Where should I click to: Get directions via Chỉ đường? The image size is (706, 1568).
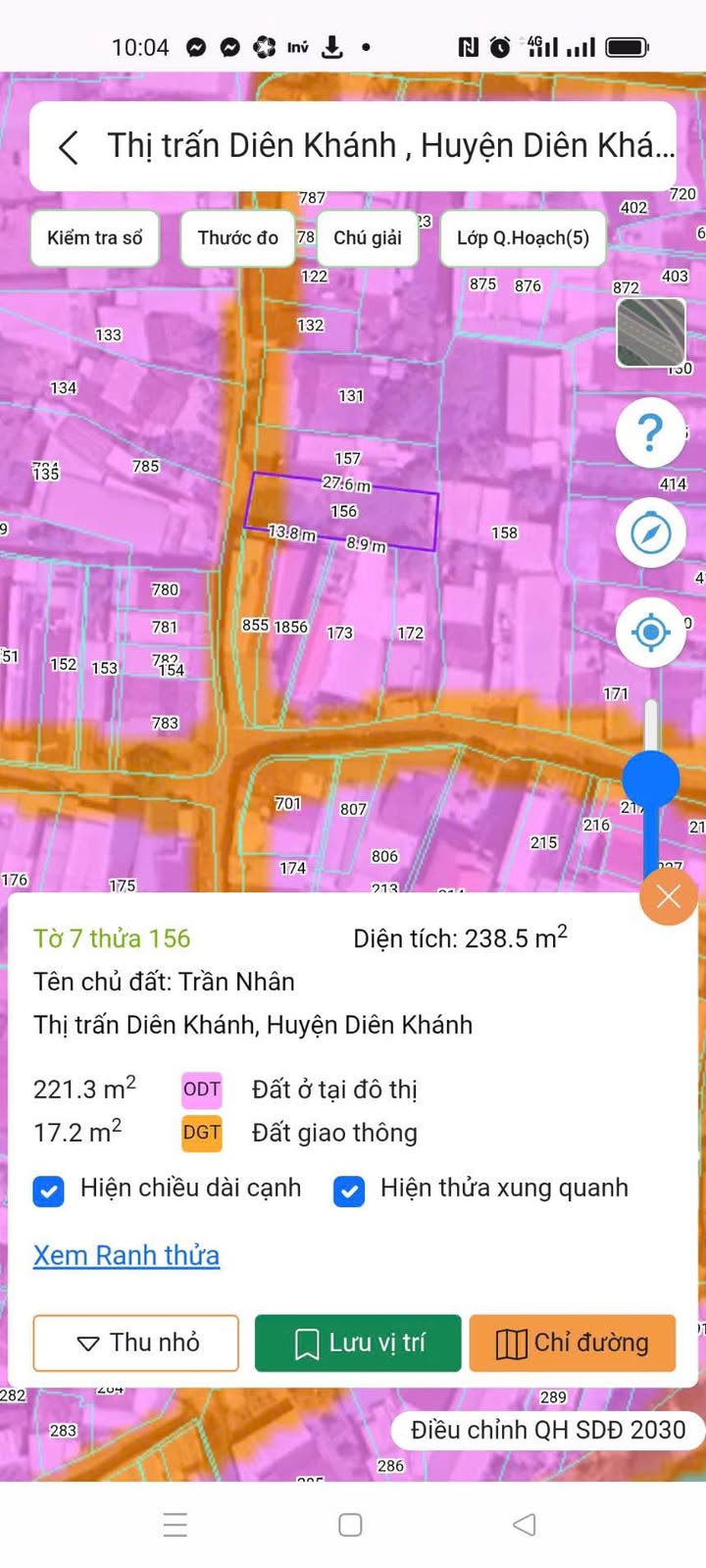573,1342
